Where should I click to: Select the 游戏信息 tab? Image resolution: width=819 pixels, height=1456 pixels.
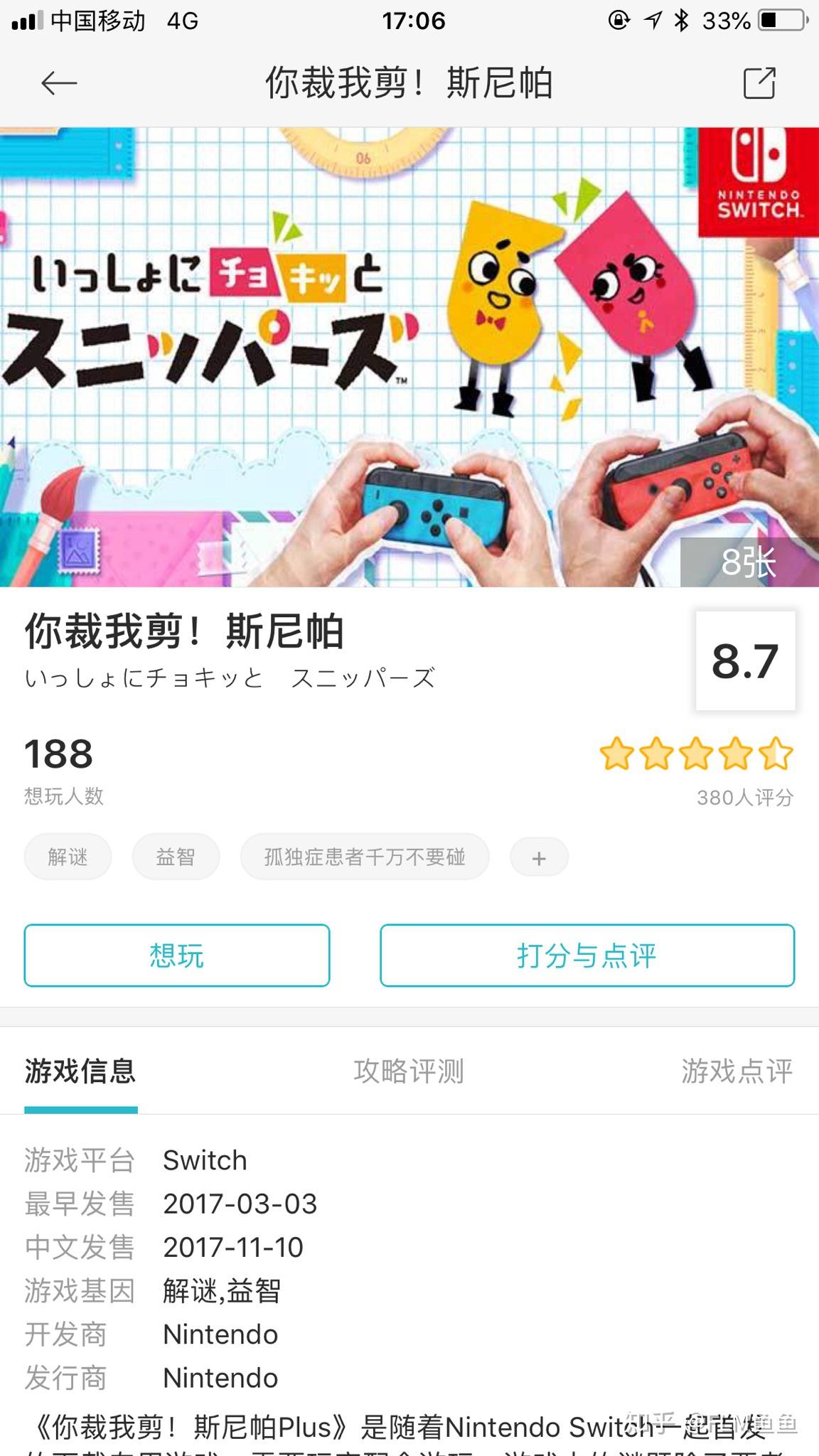click(x=80, y=1071)
